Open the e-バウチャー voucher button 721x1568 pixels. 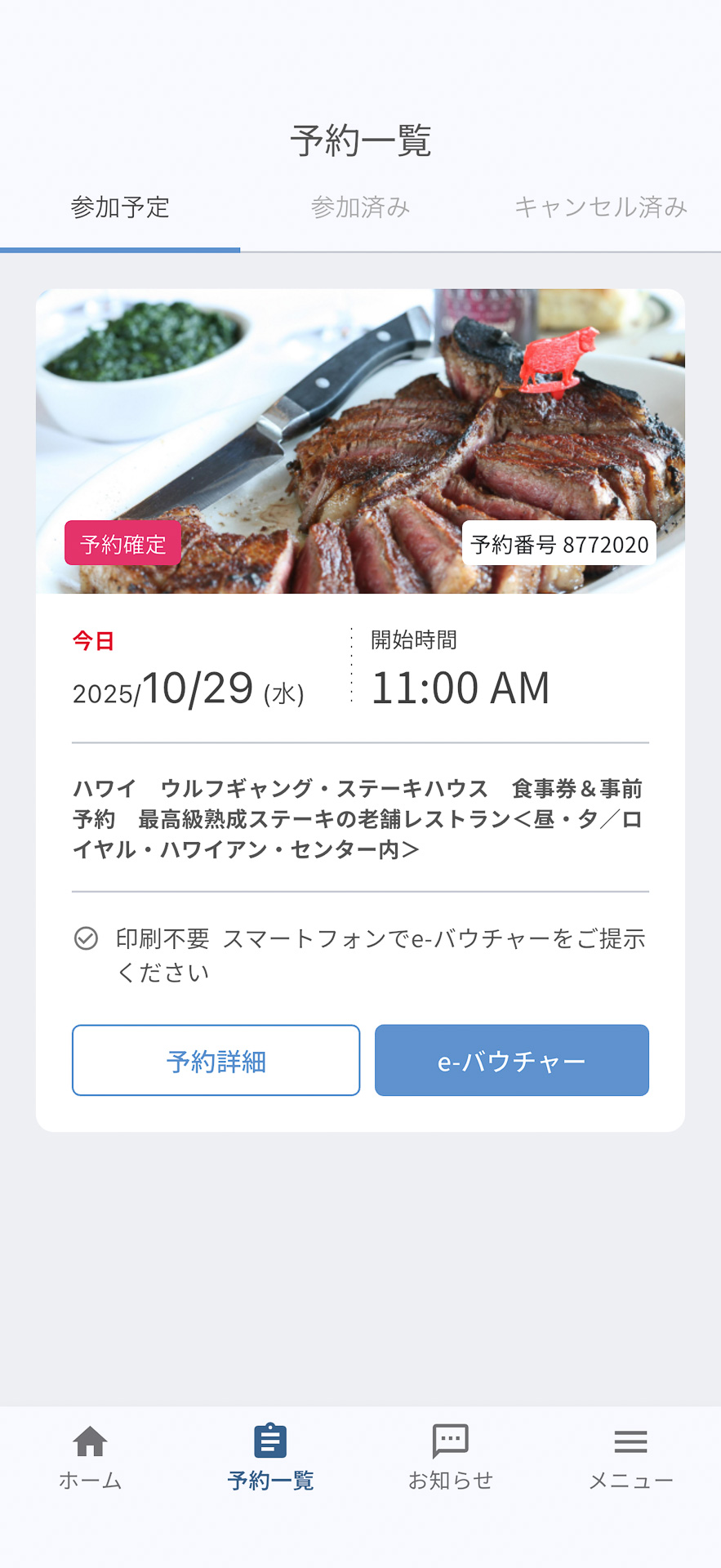tap(511, 1060)
